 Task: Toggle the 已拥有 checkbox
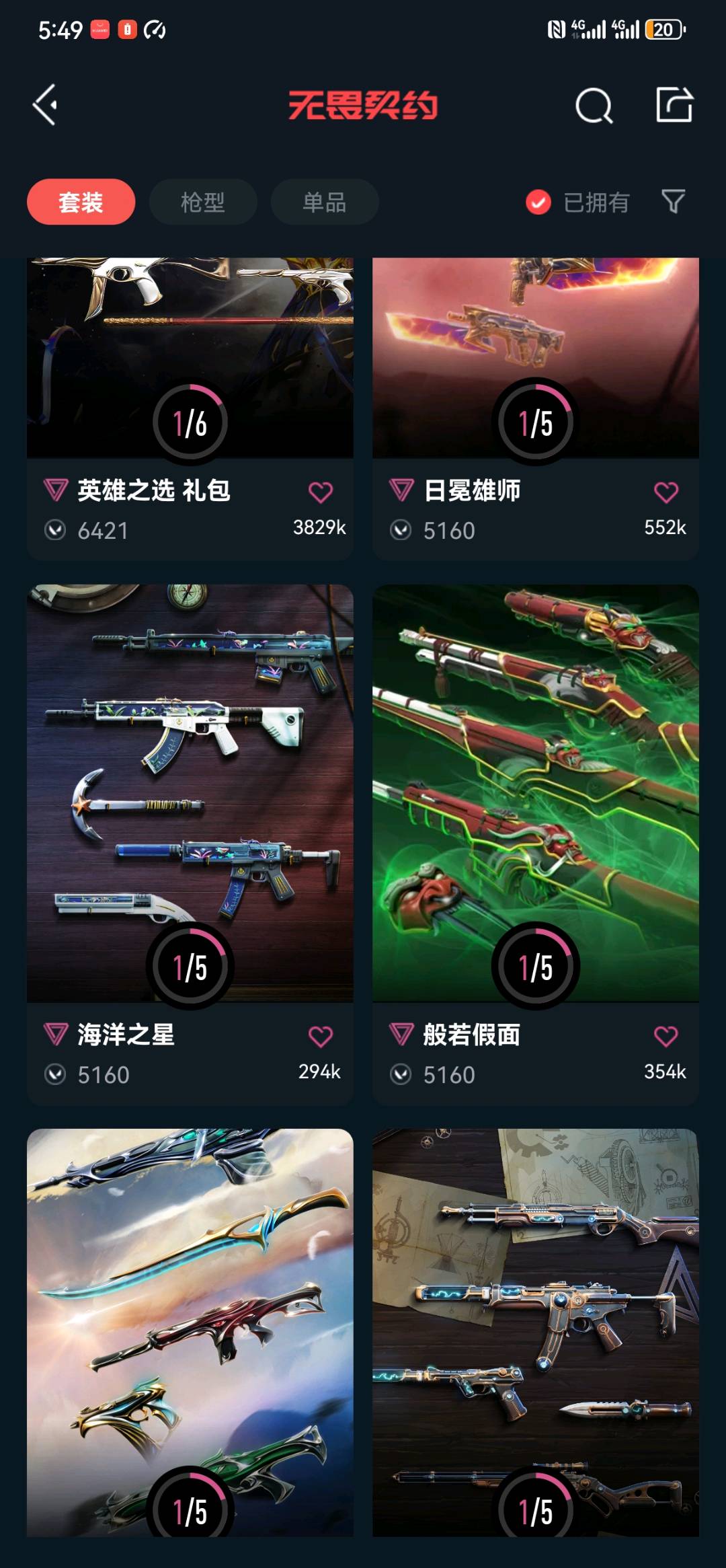tap(538, 202)
